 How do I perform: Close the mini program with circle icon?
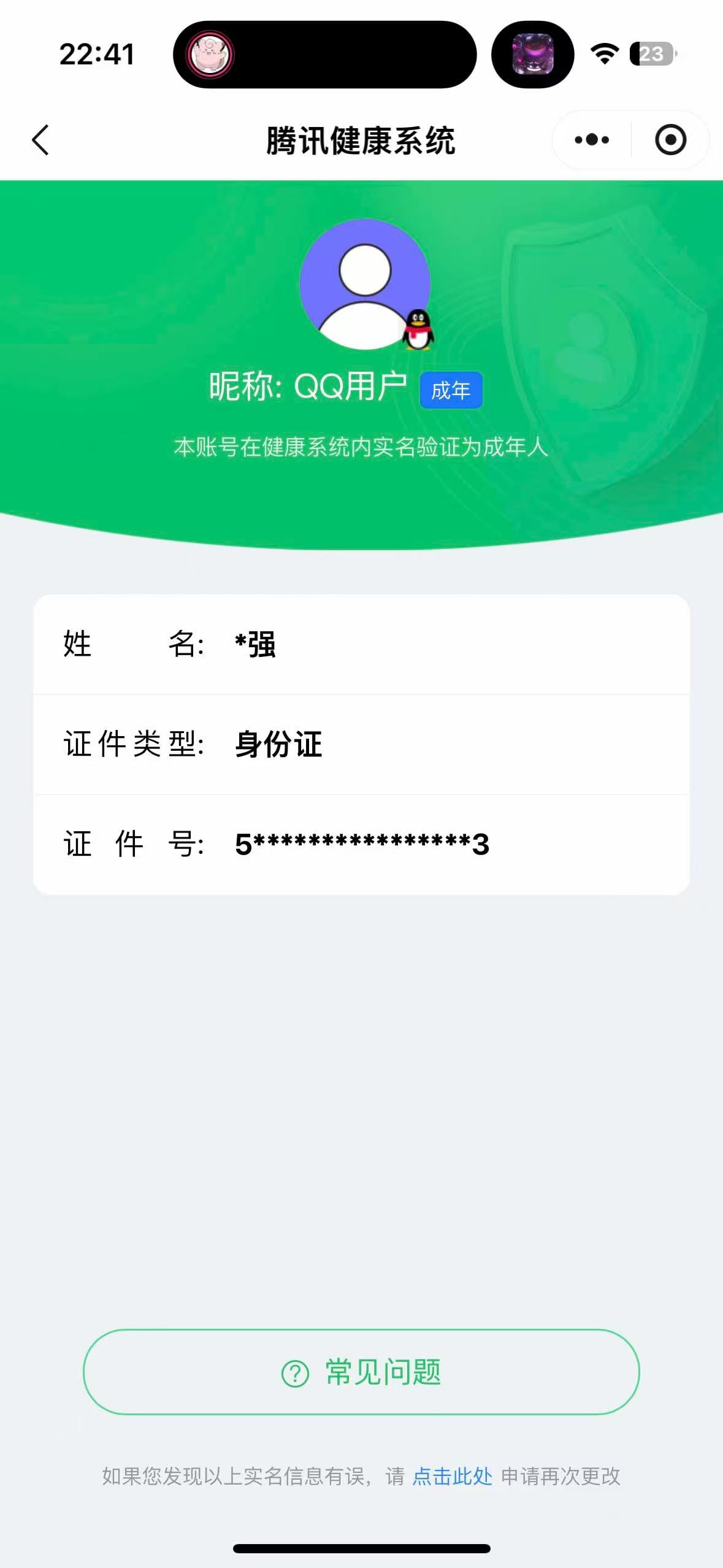coord(670,140)
